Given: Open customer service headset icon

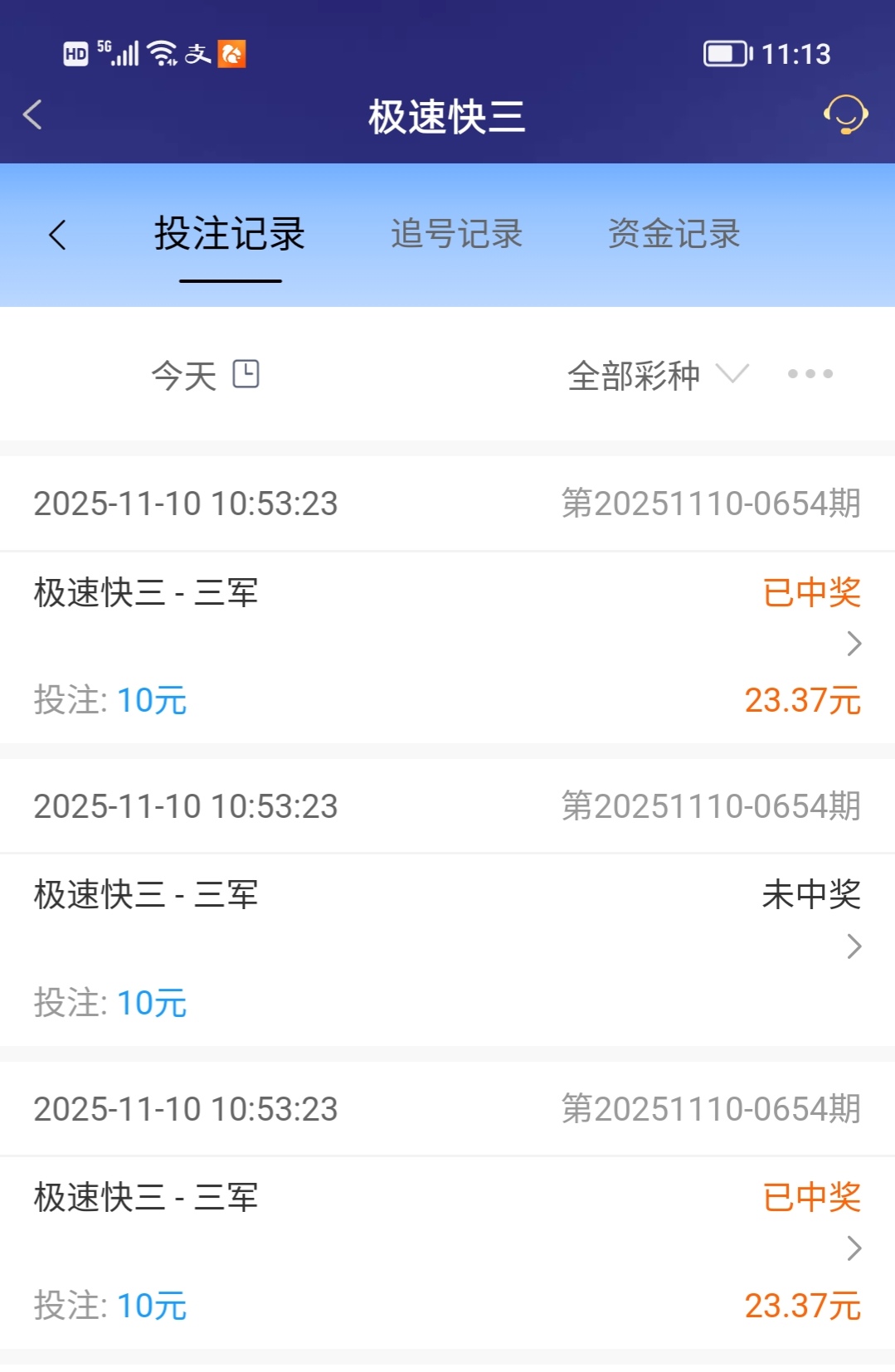Looking at the screenshot, I should tap(845, 114).
